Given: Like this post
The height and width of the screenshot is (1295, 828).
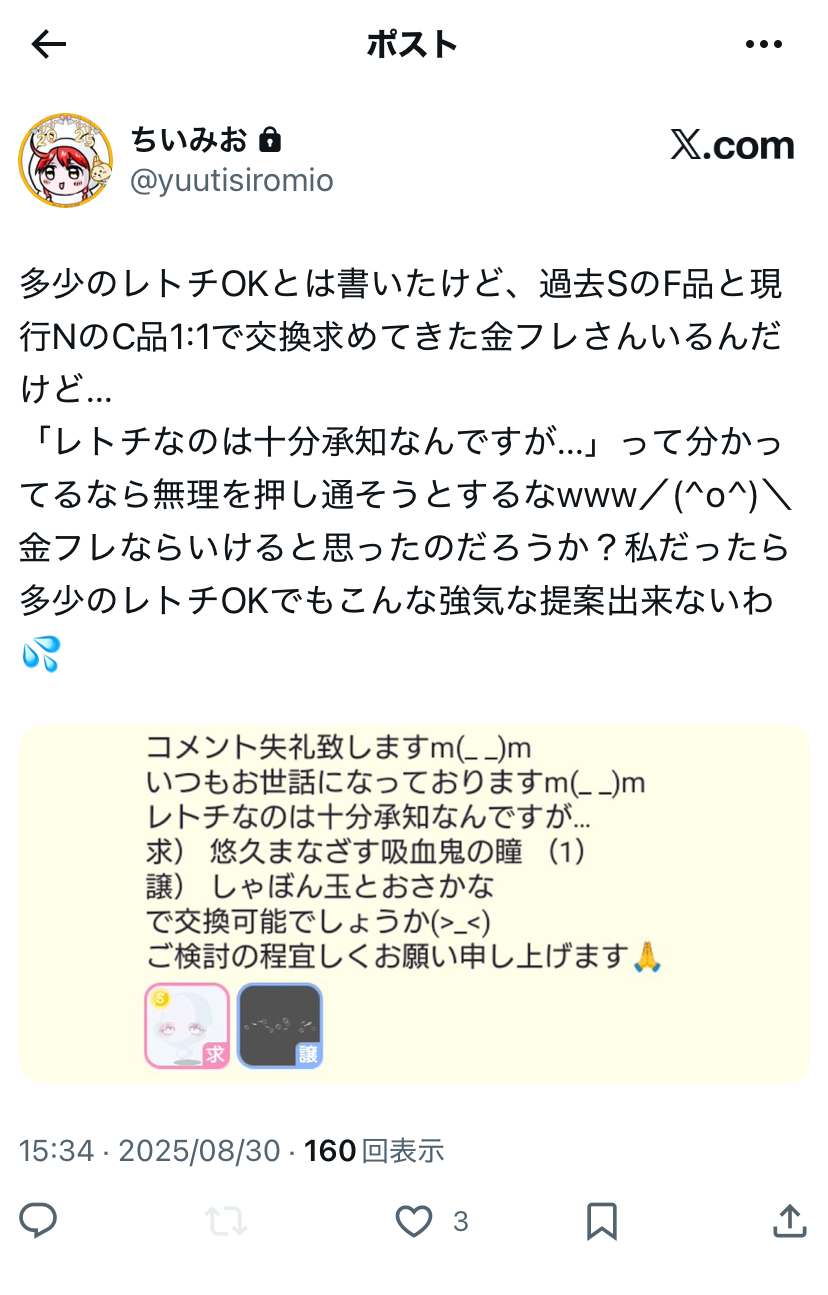Looking at the screenshot, I should [x=413, y=1221].
